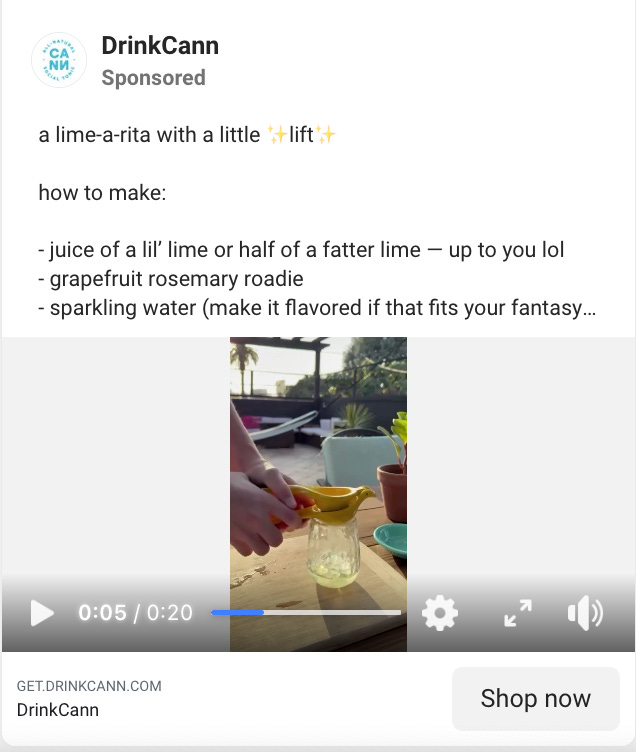Open the get.drinkcann.com link
The image size is (636, 752).
[89, 686]
